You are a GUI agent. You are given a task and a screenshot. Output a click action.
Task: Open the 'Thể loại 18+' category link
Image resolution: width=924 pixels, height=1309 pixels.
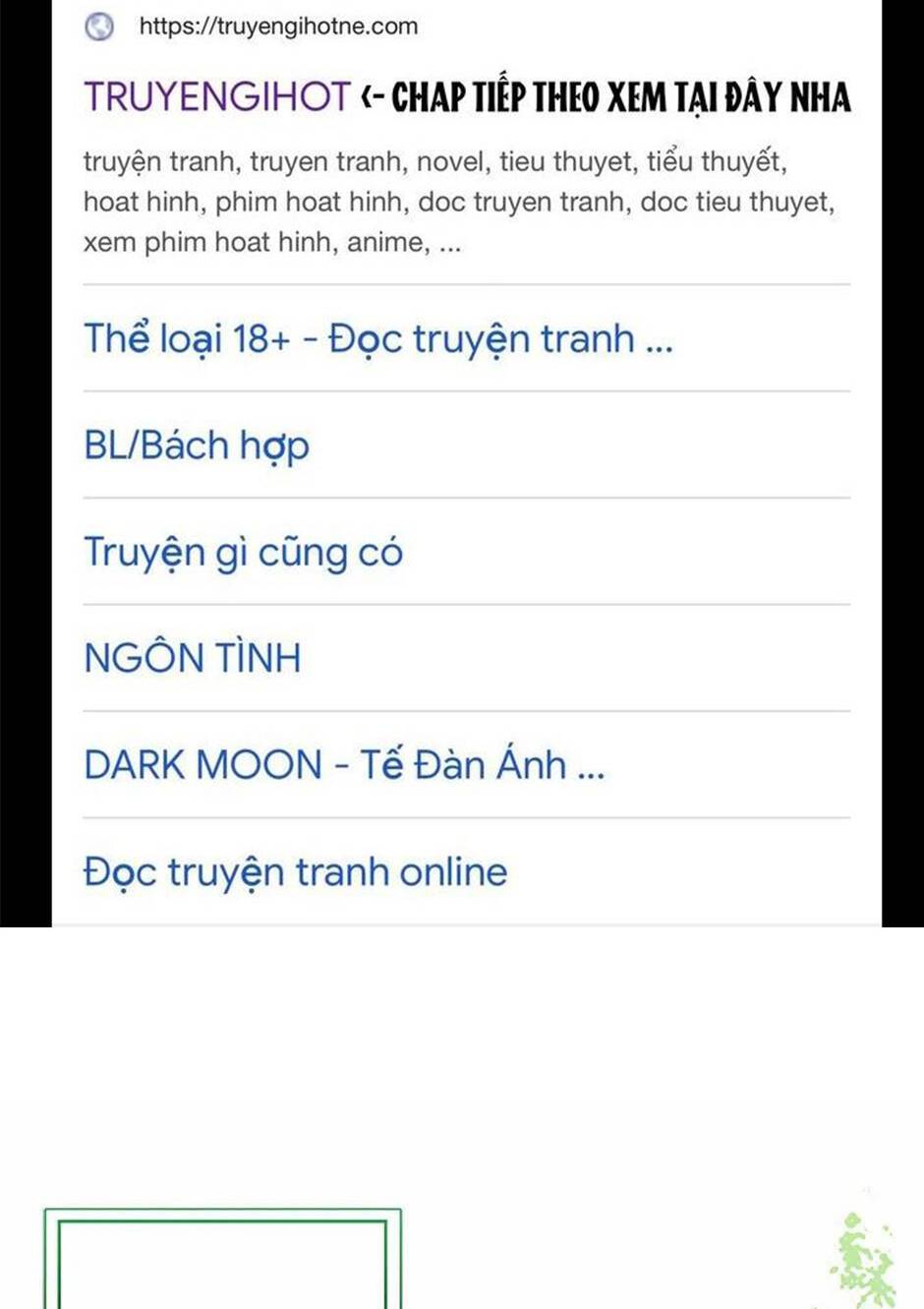point(378,338)
